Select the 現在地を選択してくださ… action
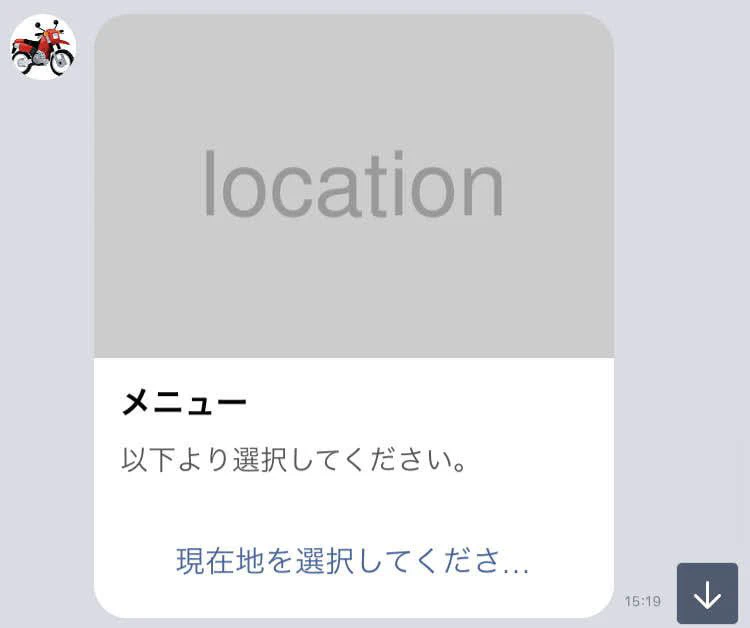Viewport: 750px width, 628px height. (x=353, y=561)
